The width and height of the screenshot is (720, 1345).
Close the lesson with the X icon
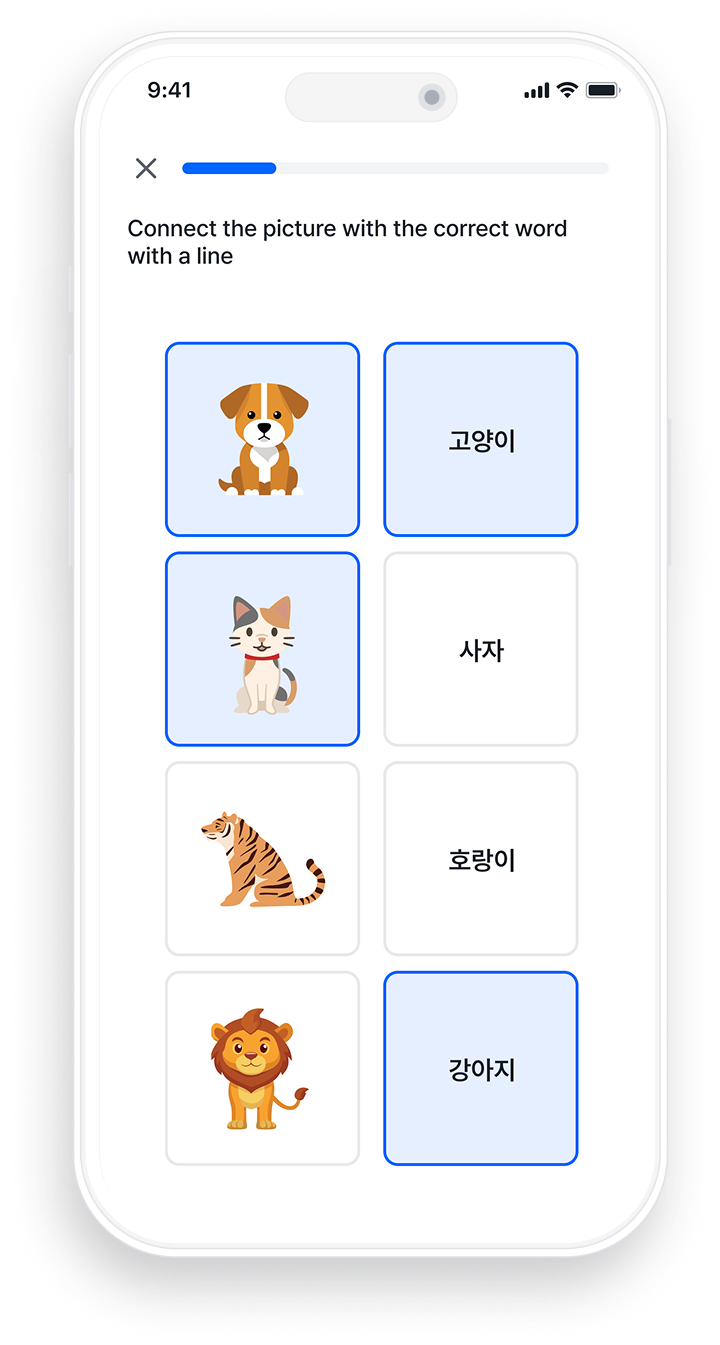(x=146, y=168)
